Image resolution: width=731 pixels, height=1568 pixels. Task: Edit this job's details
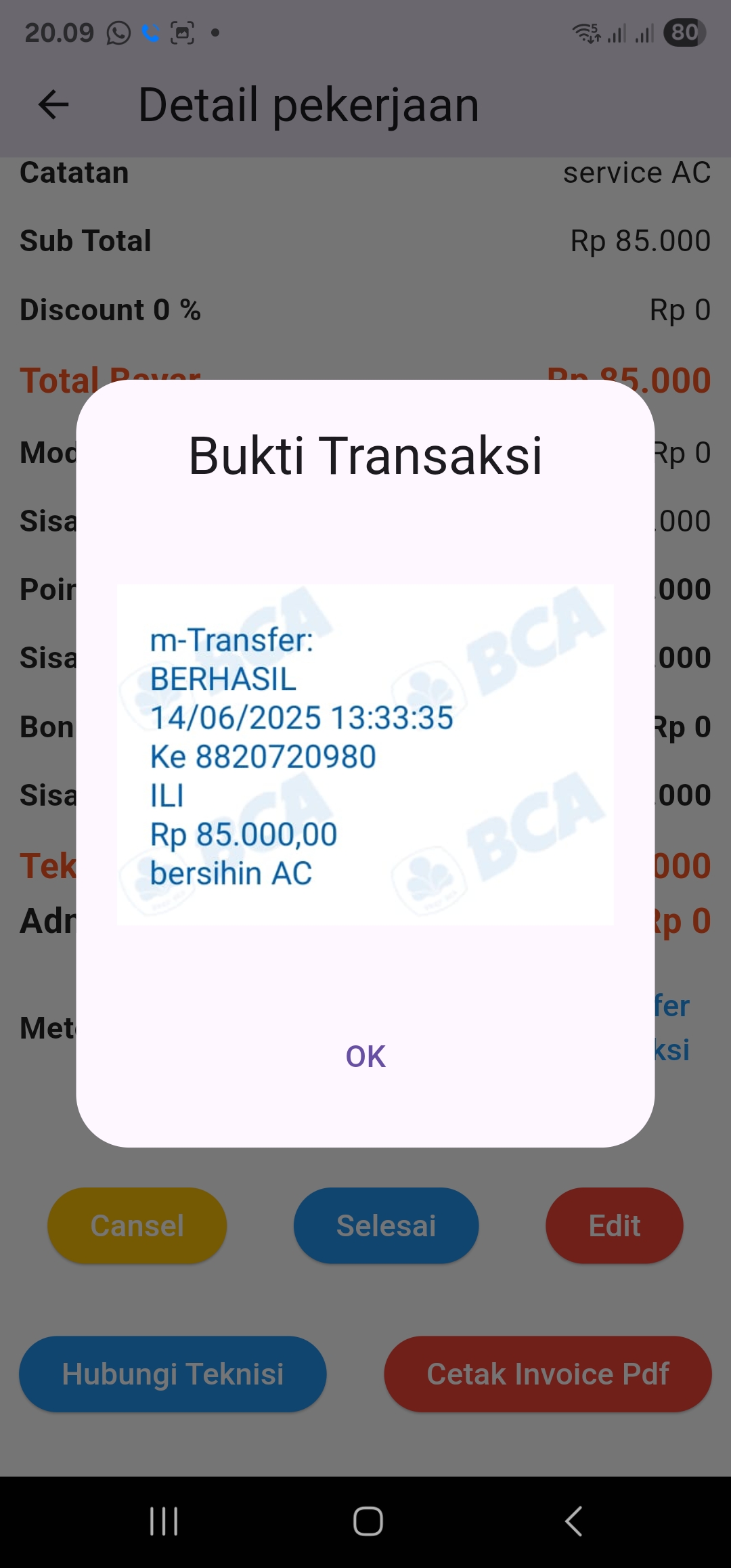(614, 1225)
